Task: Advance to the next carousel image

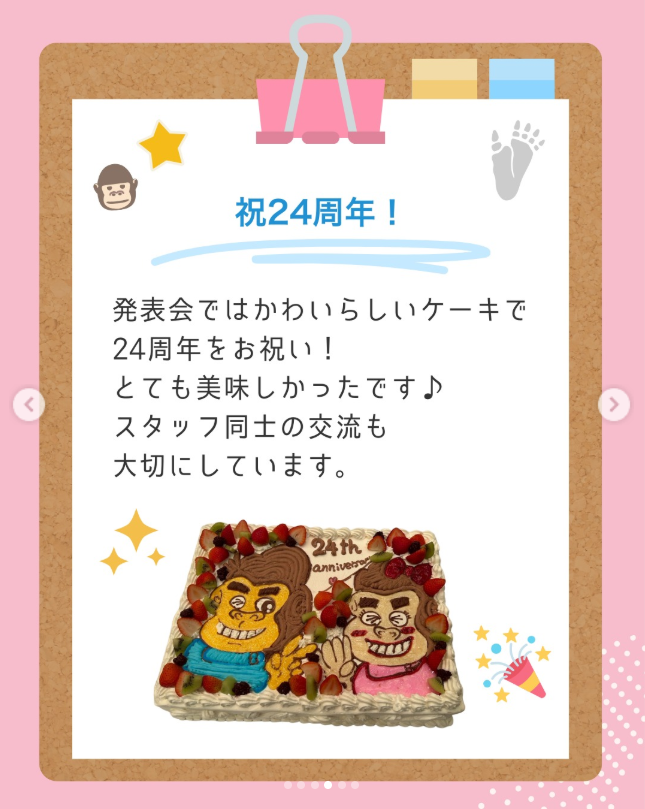Action: tap(615, 405)
